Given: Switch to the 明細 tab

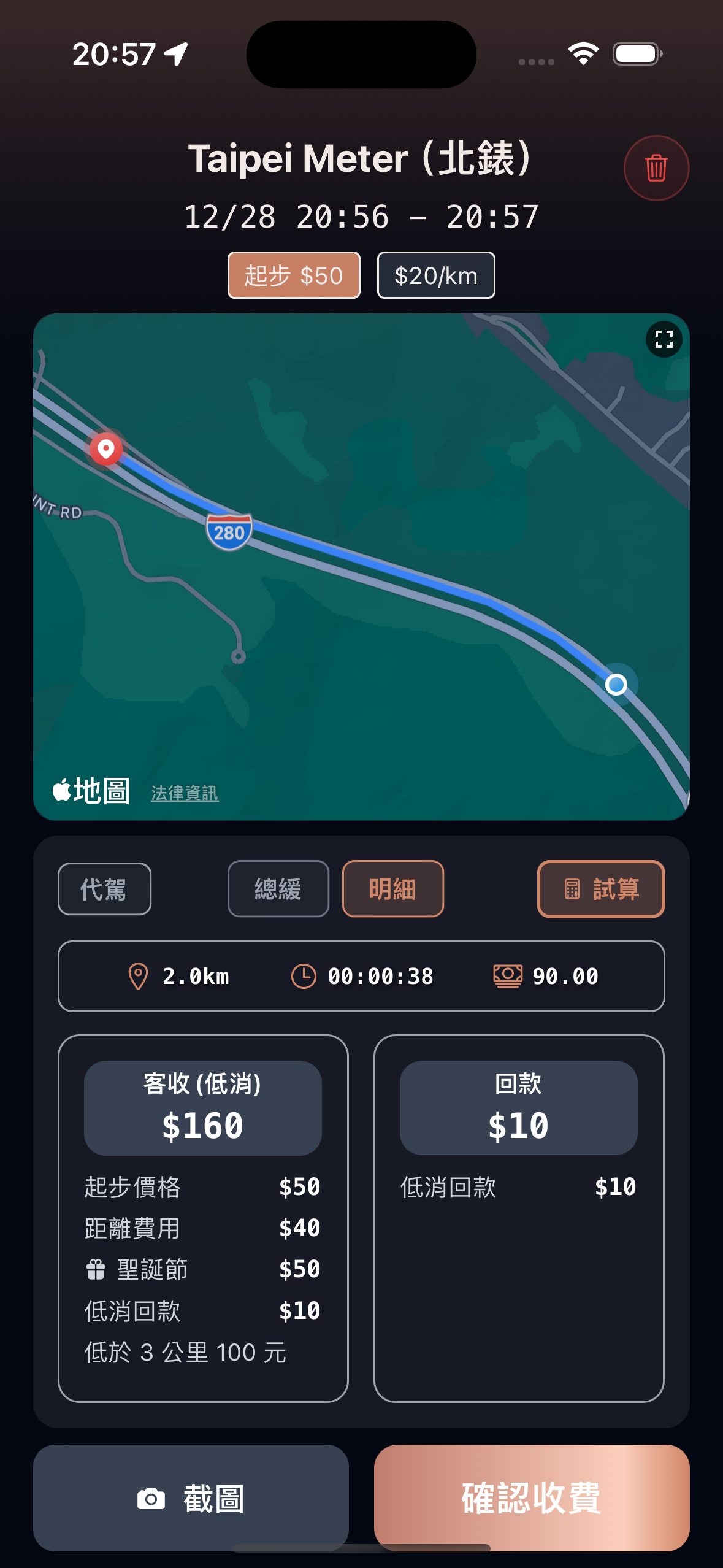Looking at the screenshot, I should [x=392, y=888].
